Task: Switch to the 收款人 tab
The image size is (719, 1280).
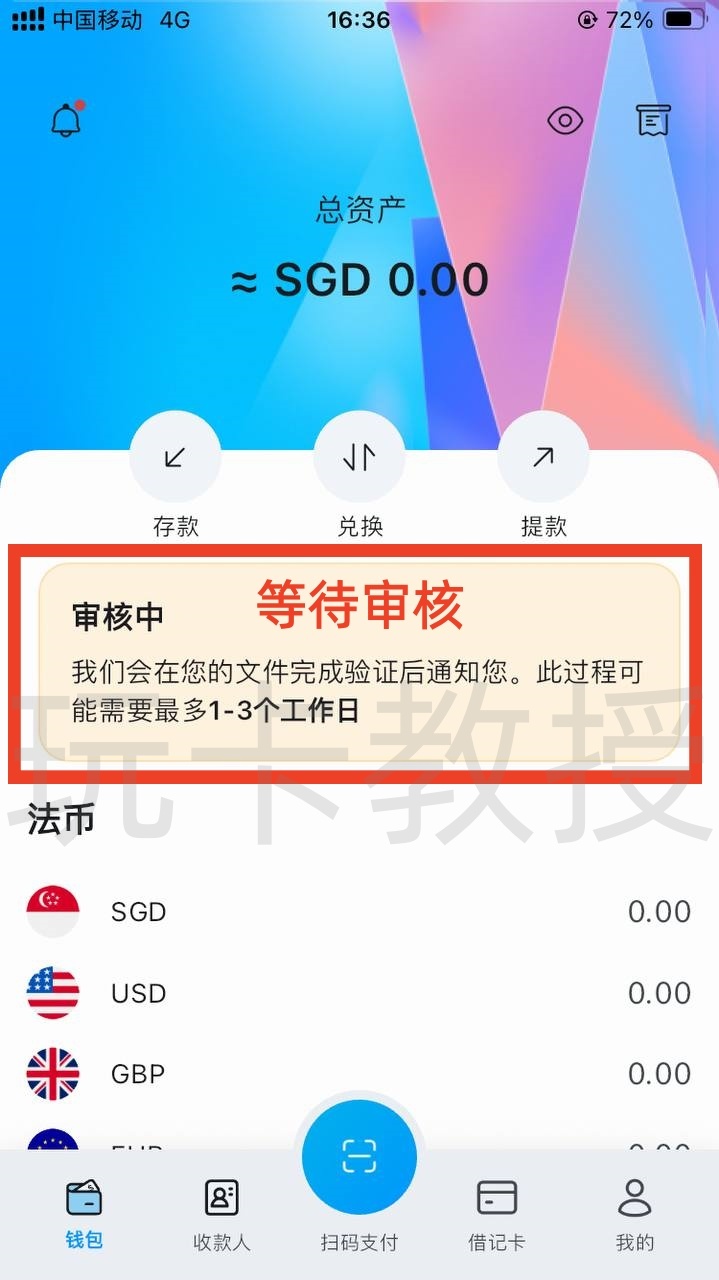Action: point(221,1212)
